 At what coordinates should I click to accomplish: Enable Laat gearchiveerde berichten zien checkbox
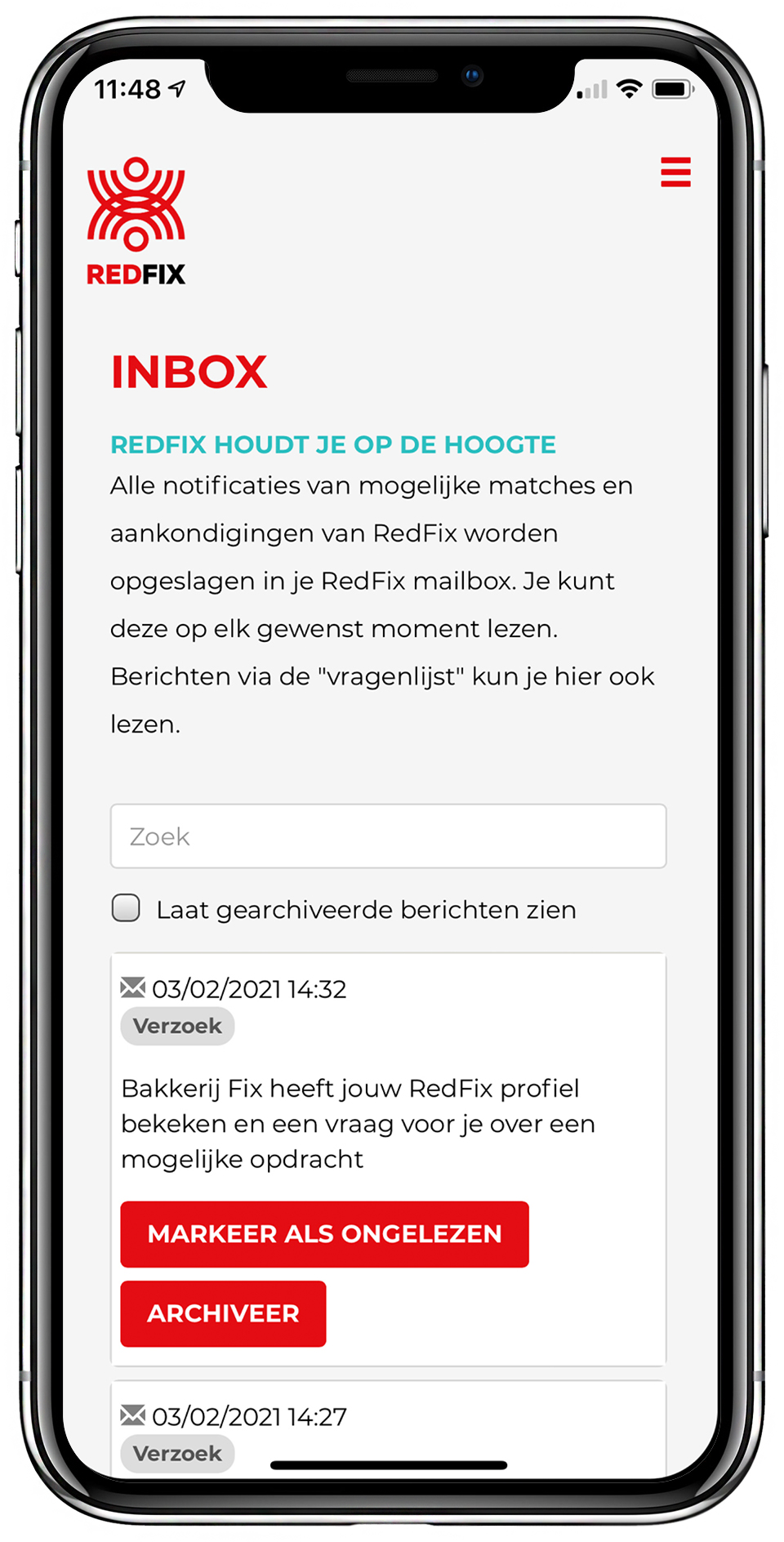pyautogui.click(x=126, y=908)
